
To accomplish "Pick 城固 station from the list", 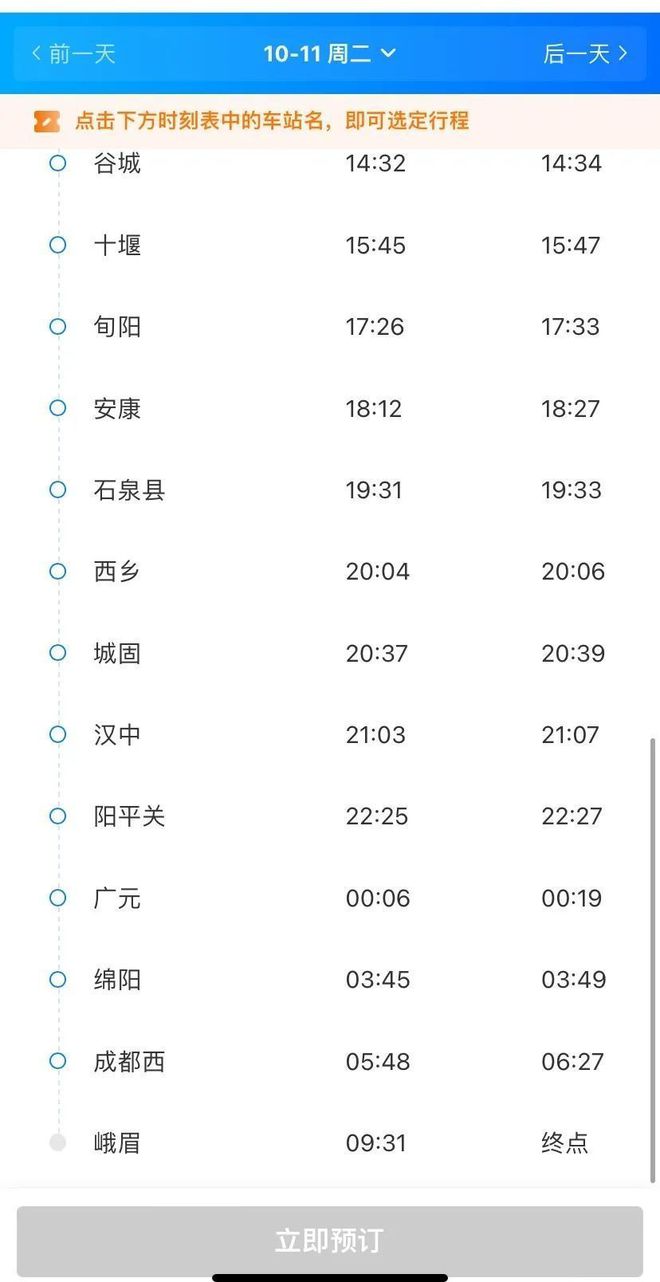I will [x=117, y=653].
